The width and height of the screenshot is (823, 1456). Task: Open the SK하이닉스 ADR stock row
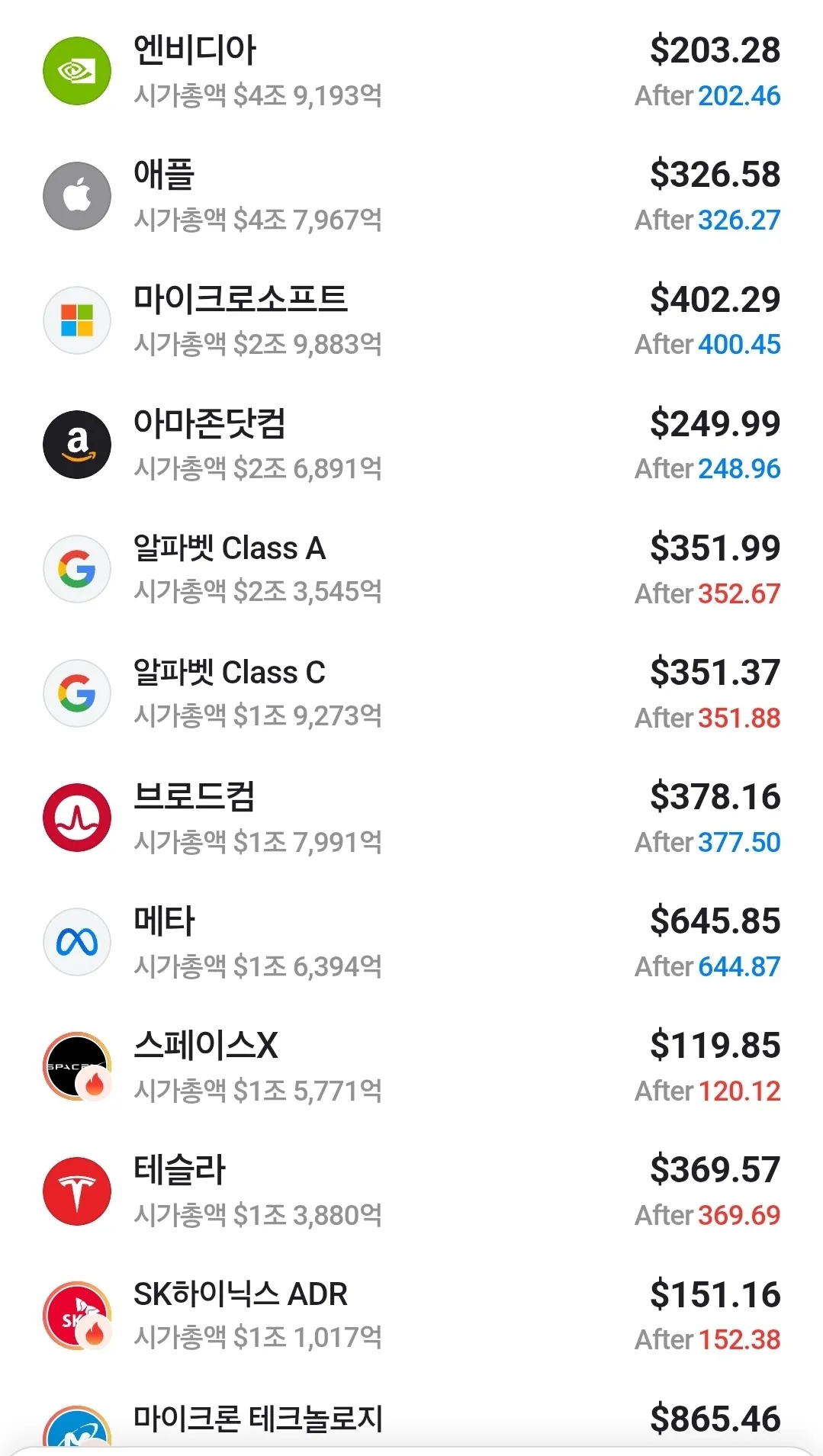coord(411,1314)
